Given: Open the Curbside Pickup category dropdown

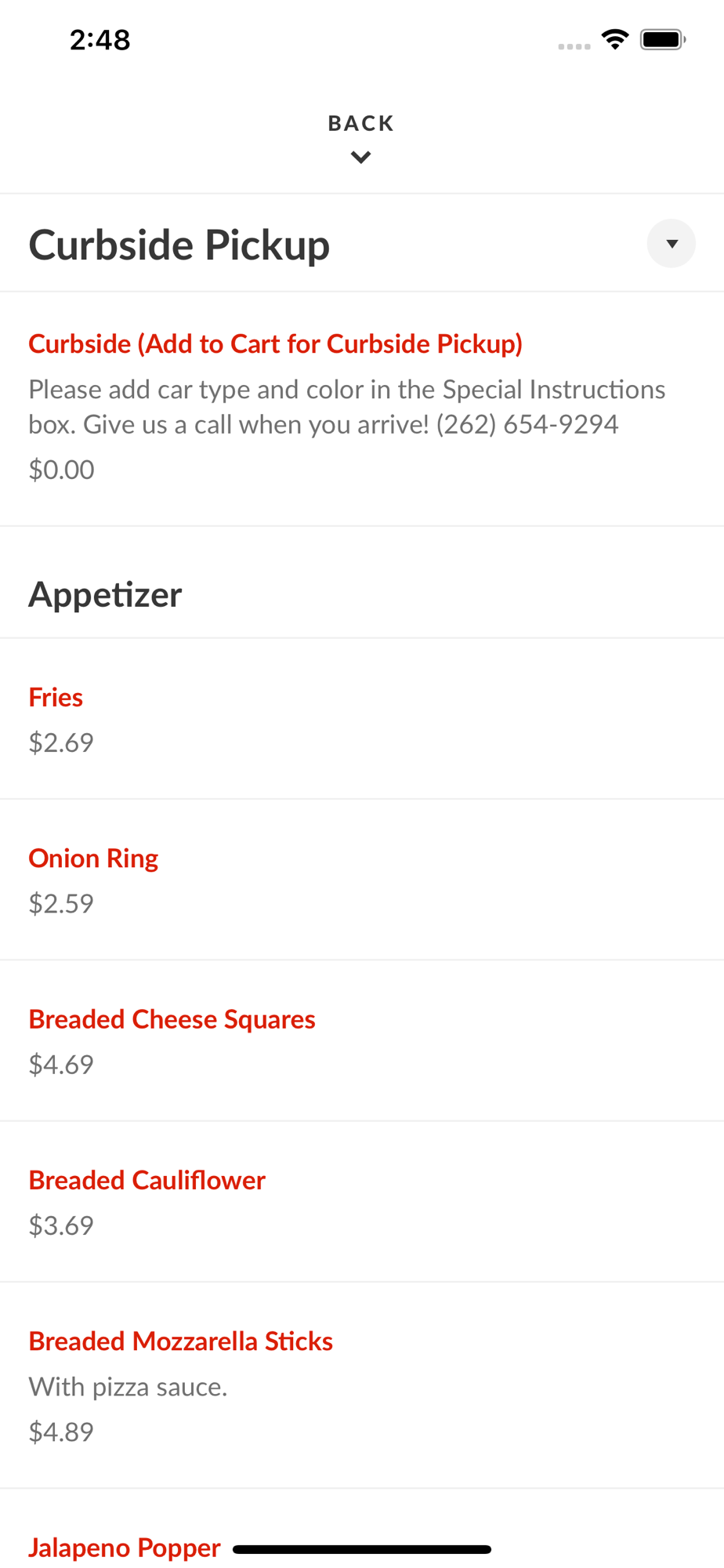Looking at the screenshot, I should (x=671, y=244).
